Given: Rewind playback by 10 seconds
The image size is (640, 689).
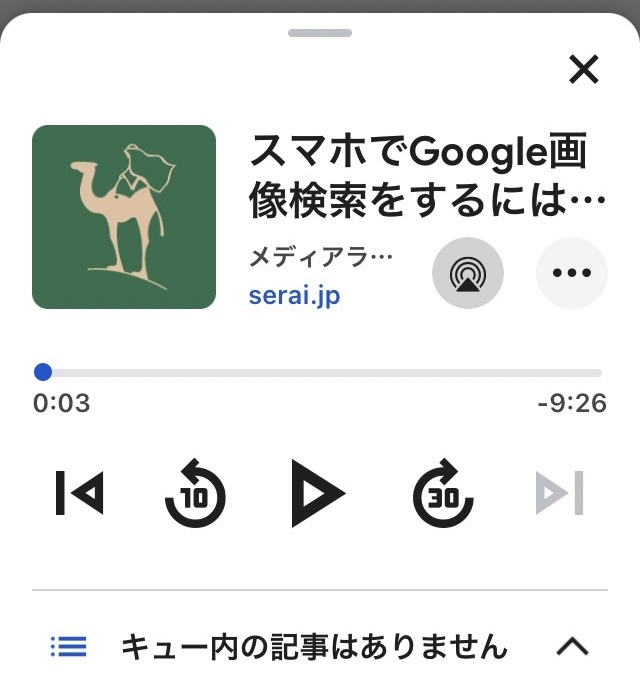Looking at the screenshot, I should pos(195,493).
